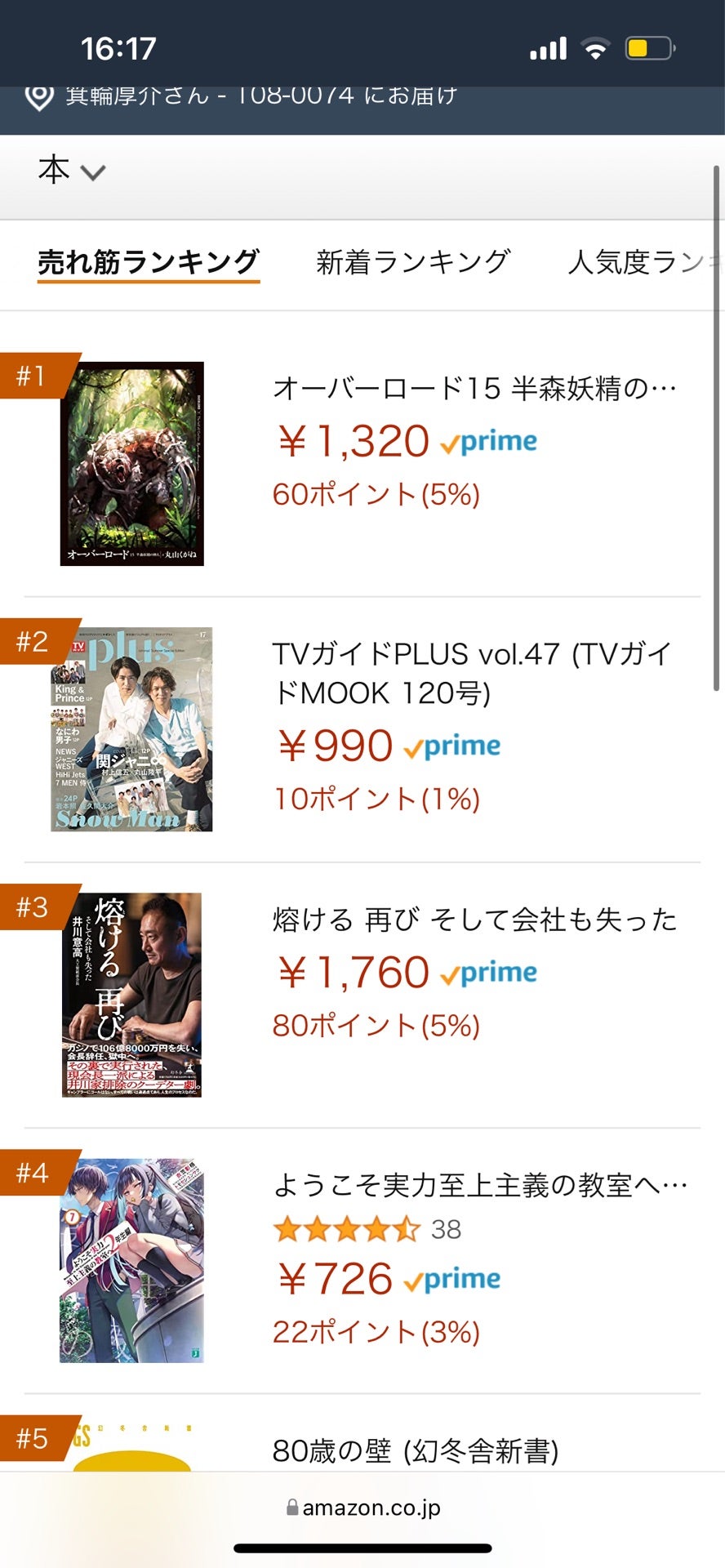View the ようこそ実力至上主義の教室へ cover
The height and width of the screenshot is (1568, 725).
pos(132,1260)
